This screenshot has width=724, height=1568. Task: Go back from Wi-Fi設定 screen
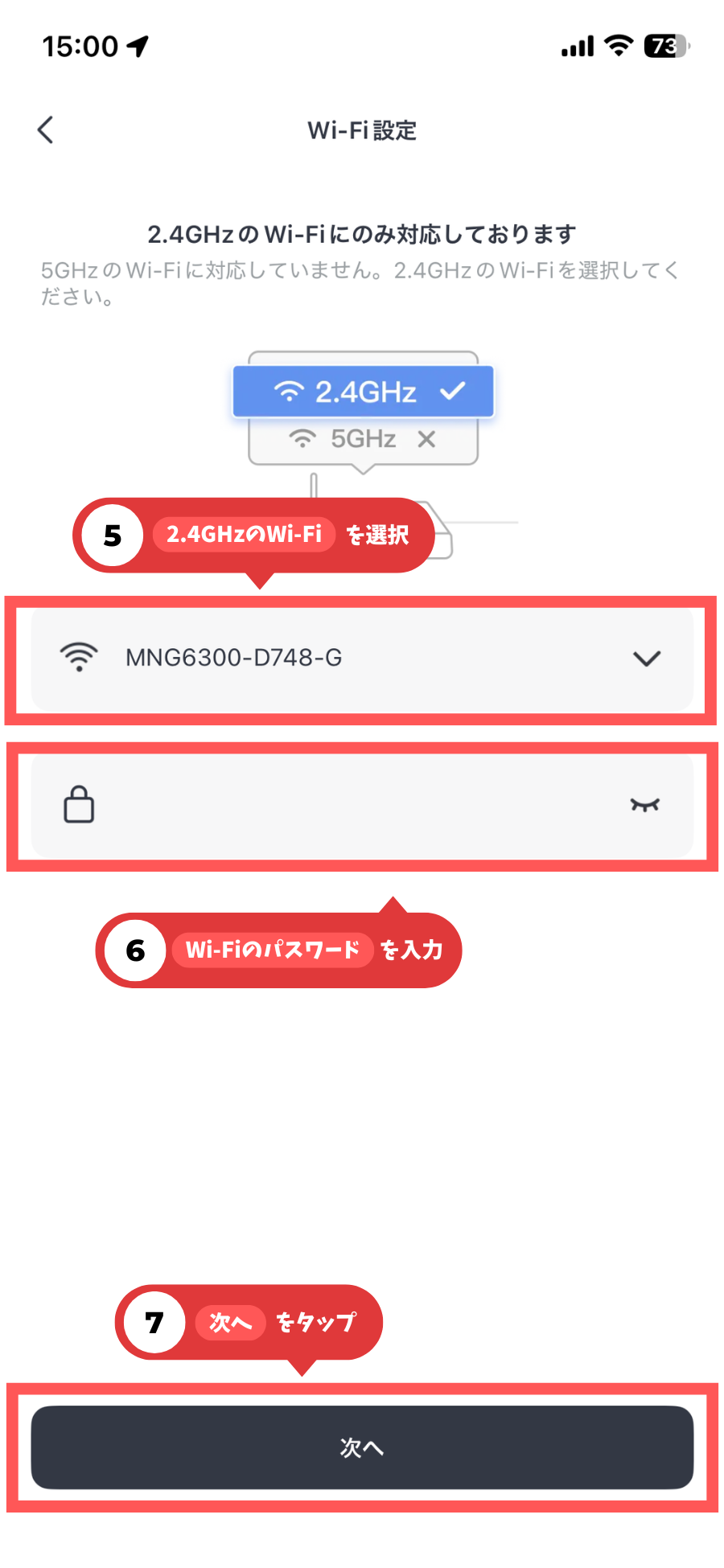click(46, 129)
